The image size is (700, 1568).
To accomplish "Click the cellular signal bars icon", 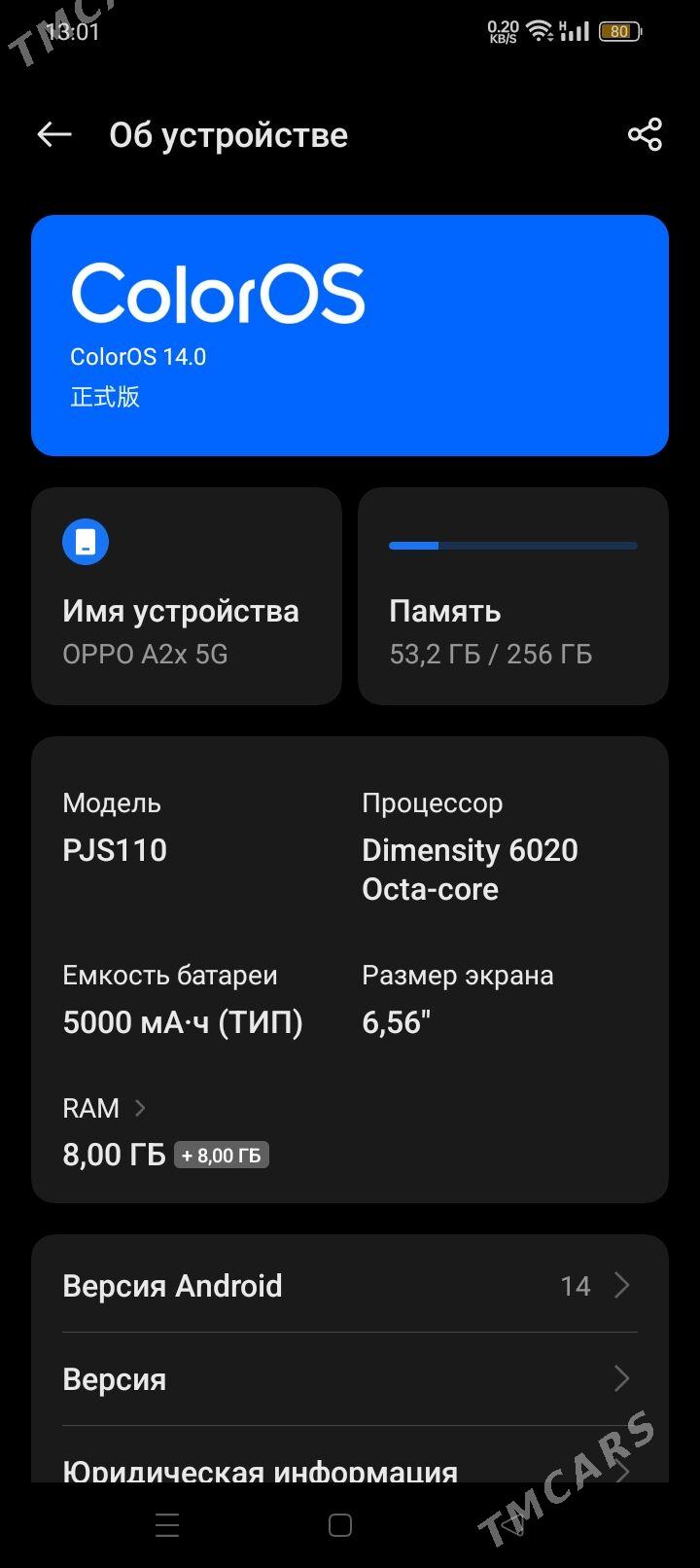I will tap(576, 31).
